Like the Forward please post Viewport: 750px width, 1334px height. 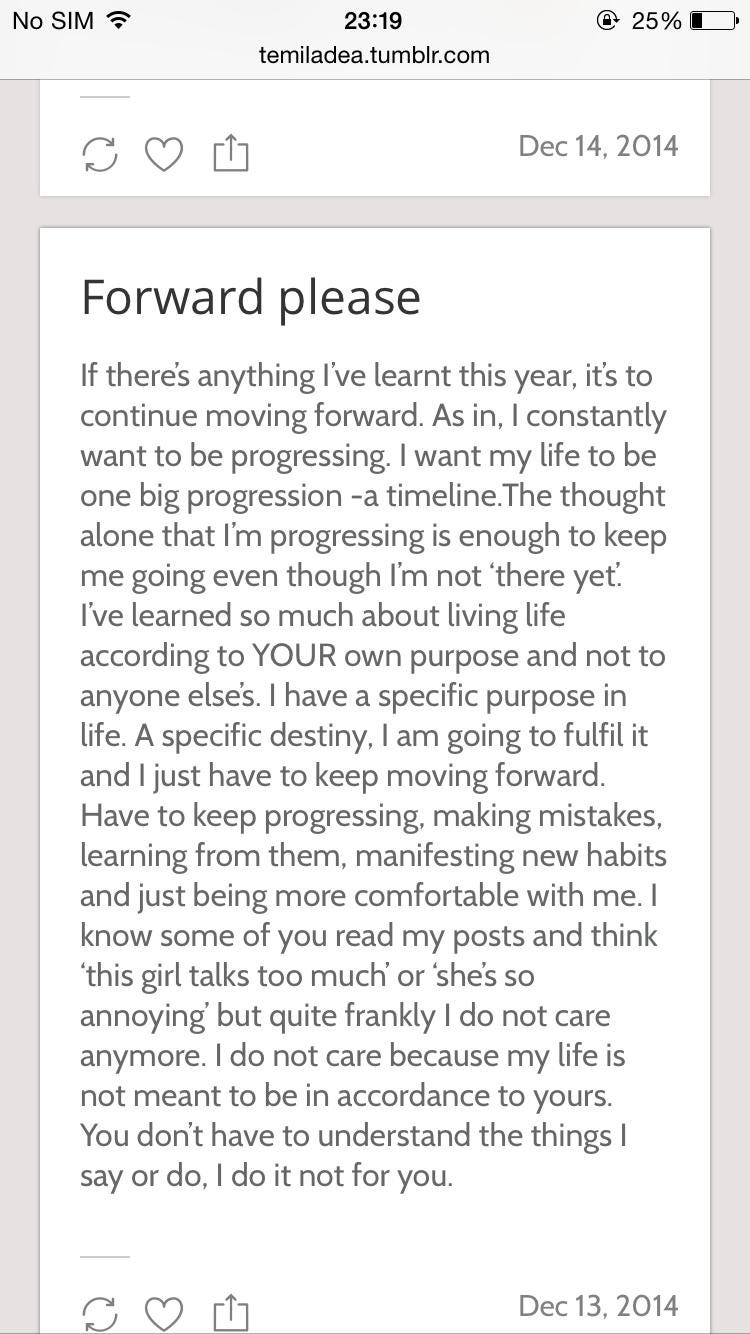tap(164, 1314)
